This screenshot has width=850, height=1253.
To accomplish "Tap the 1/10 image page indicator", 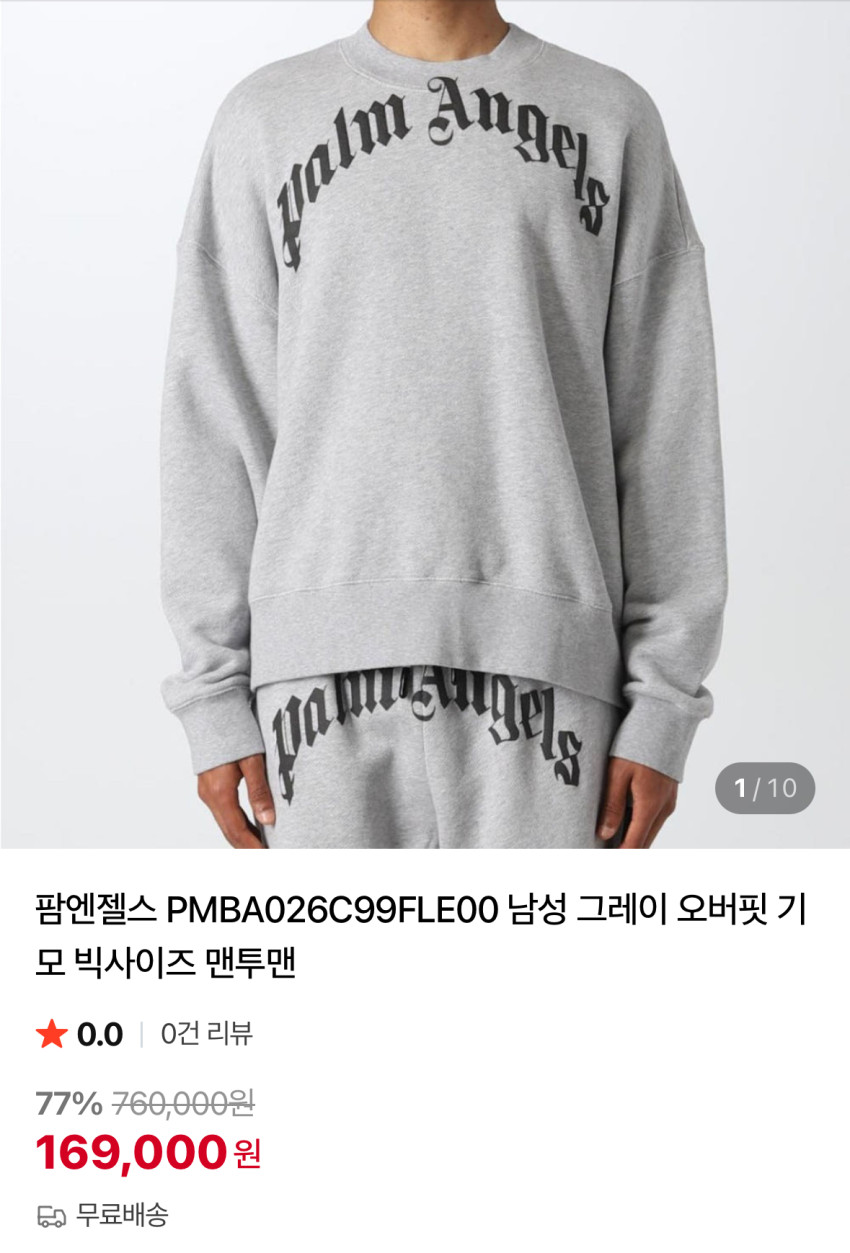I will 765,788.
